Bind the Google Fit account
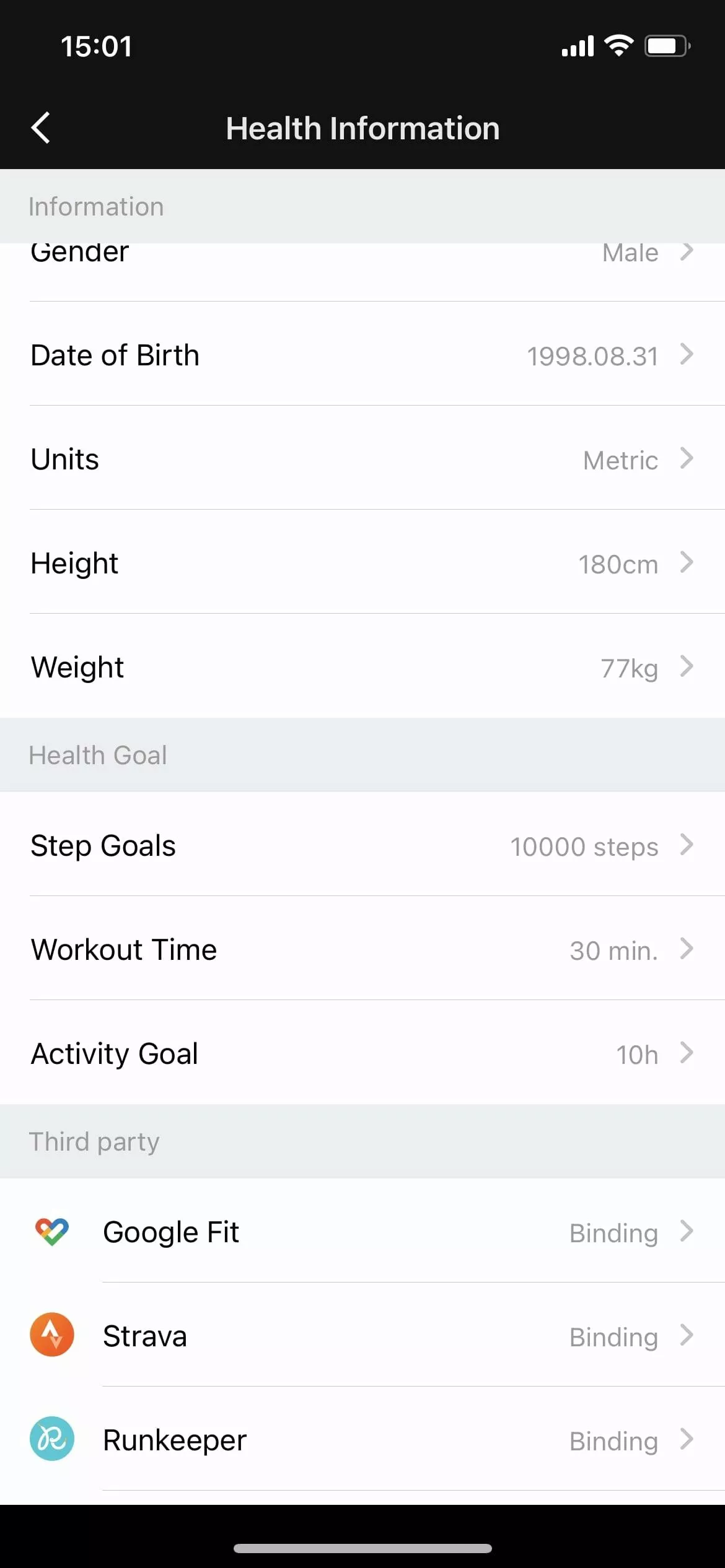 362,1231
